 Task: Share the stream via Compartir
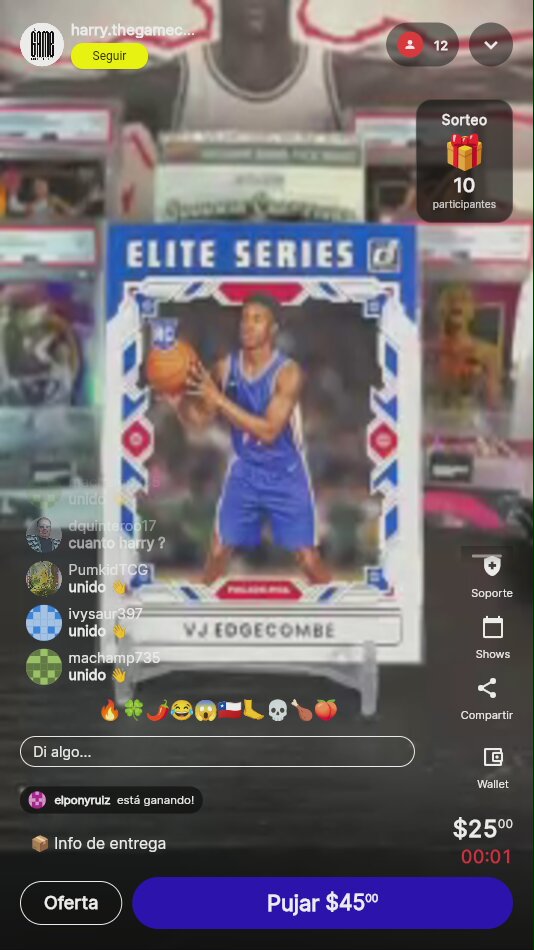(x=487, y=699)
